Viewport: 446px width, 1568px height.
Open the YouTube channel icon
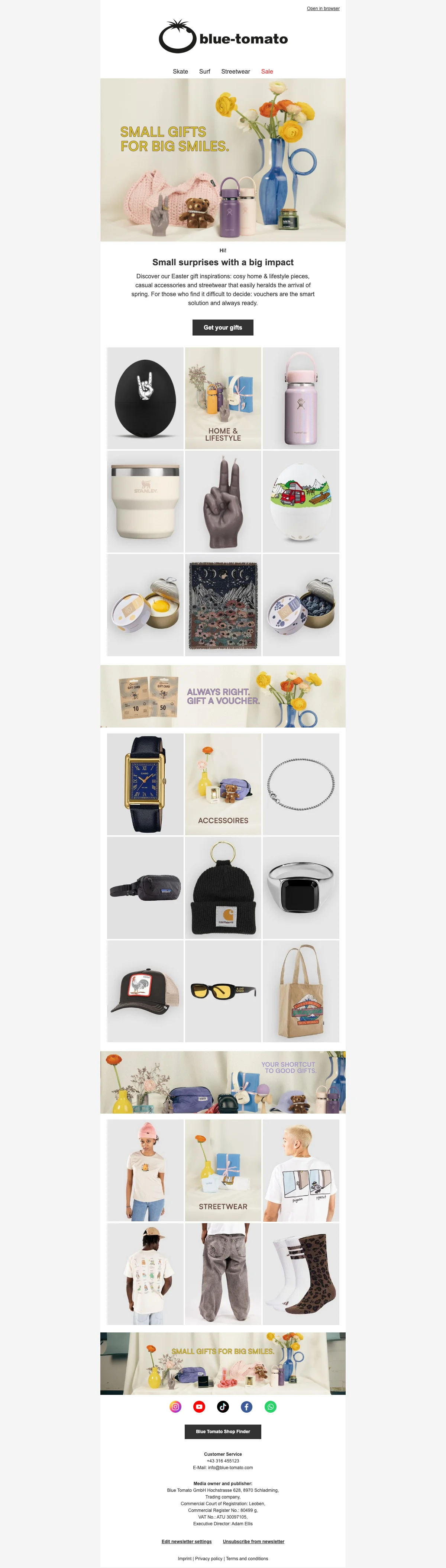[x=199, y=1406]
